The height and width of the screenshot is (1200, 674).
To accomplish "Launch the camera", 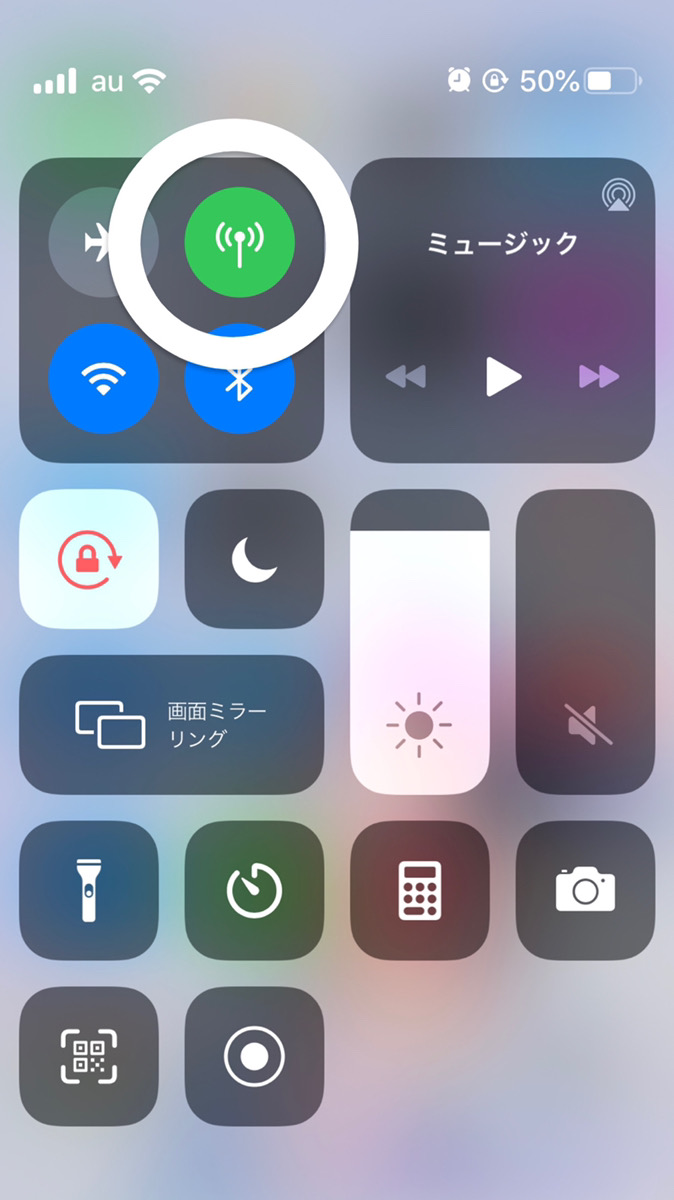I will 585,890.
